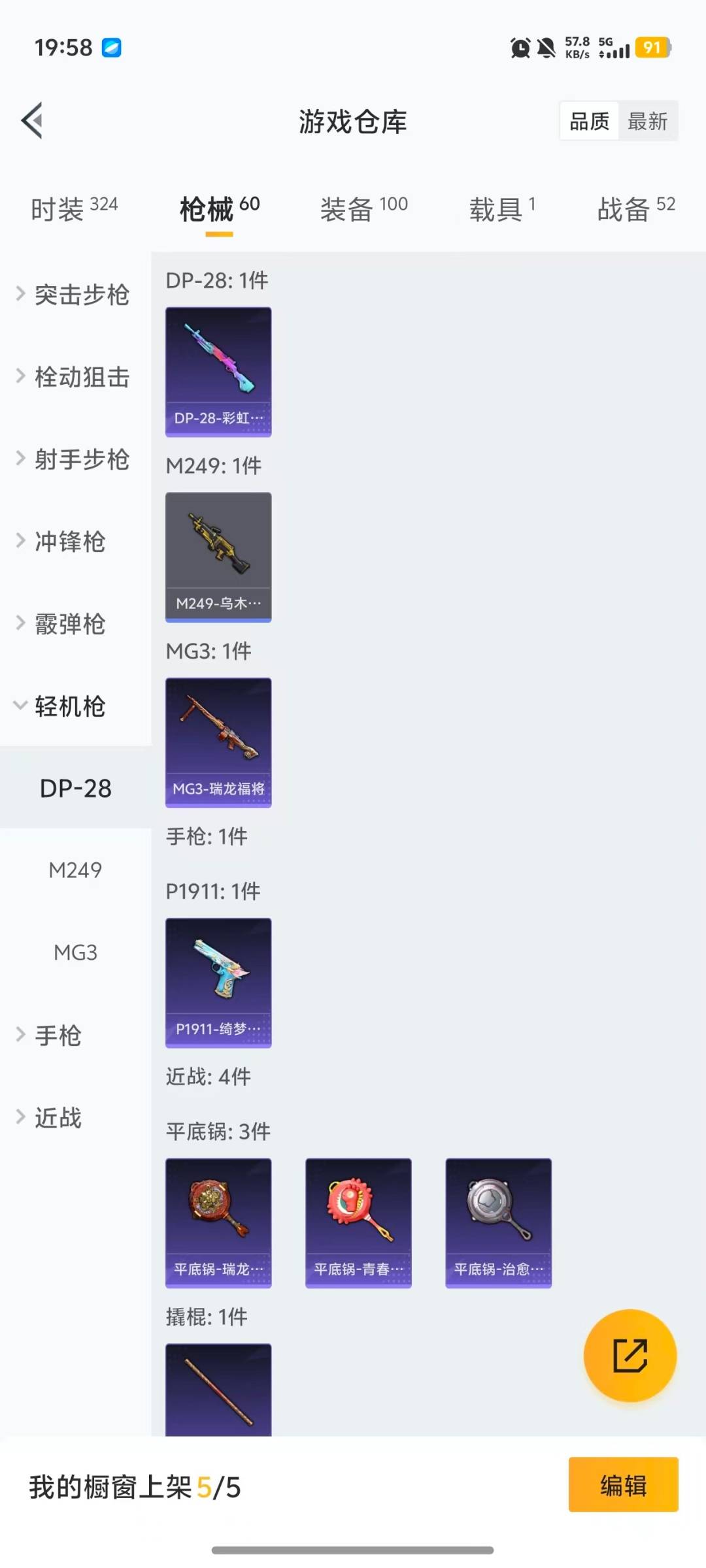Image resolution: width=706 pixels, height=1568 pixels.
Task: Open the yellow share button
Action: (x=630, y=1356)
